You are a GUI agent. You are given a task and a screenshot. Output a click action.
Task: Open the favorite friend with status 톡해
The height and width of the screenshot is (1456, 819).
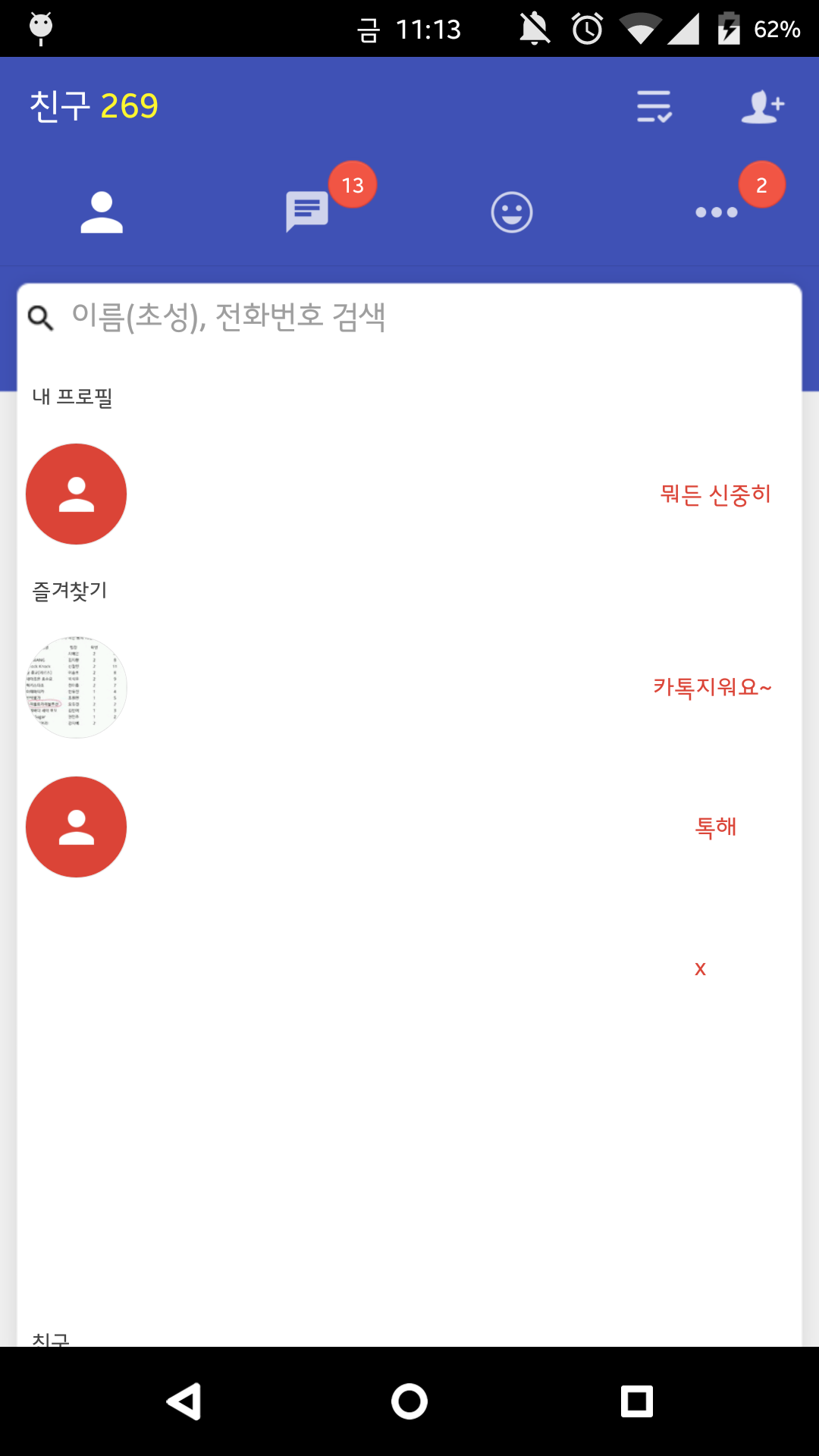(409, 827)
